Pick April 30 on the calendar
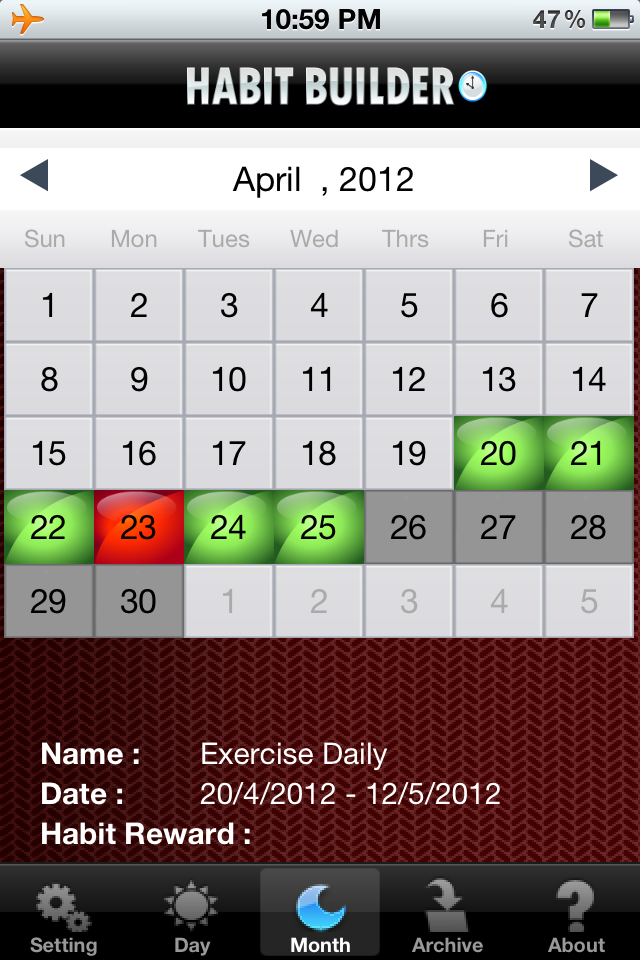This screenshot has height=960, width=640. (138, 601)
